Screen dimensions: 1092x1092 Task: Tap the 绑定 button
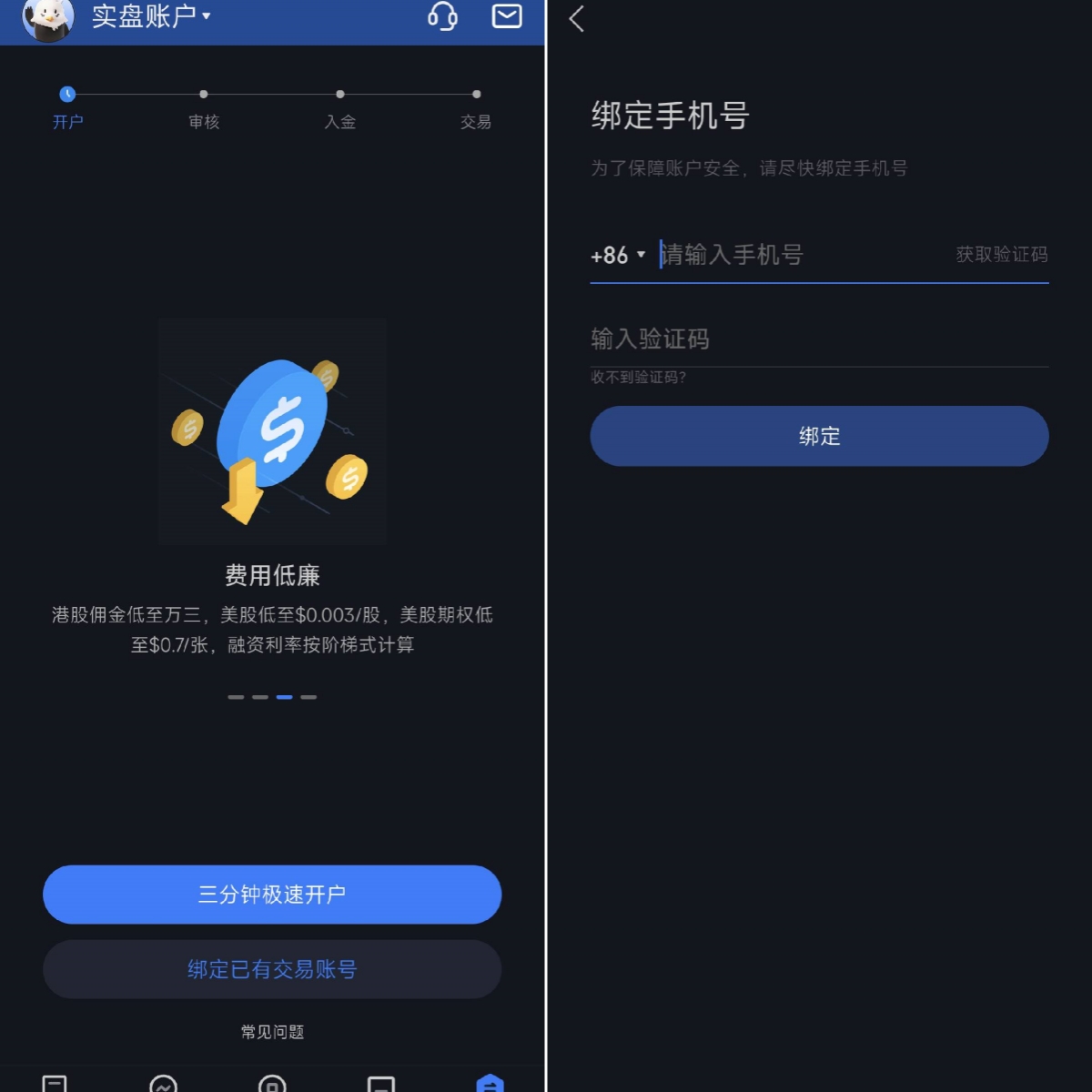pyautogui.click(x=819, y=436)
